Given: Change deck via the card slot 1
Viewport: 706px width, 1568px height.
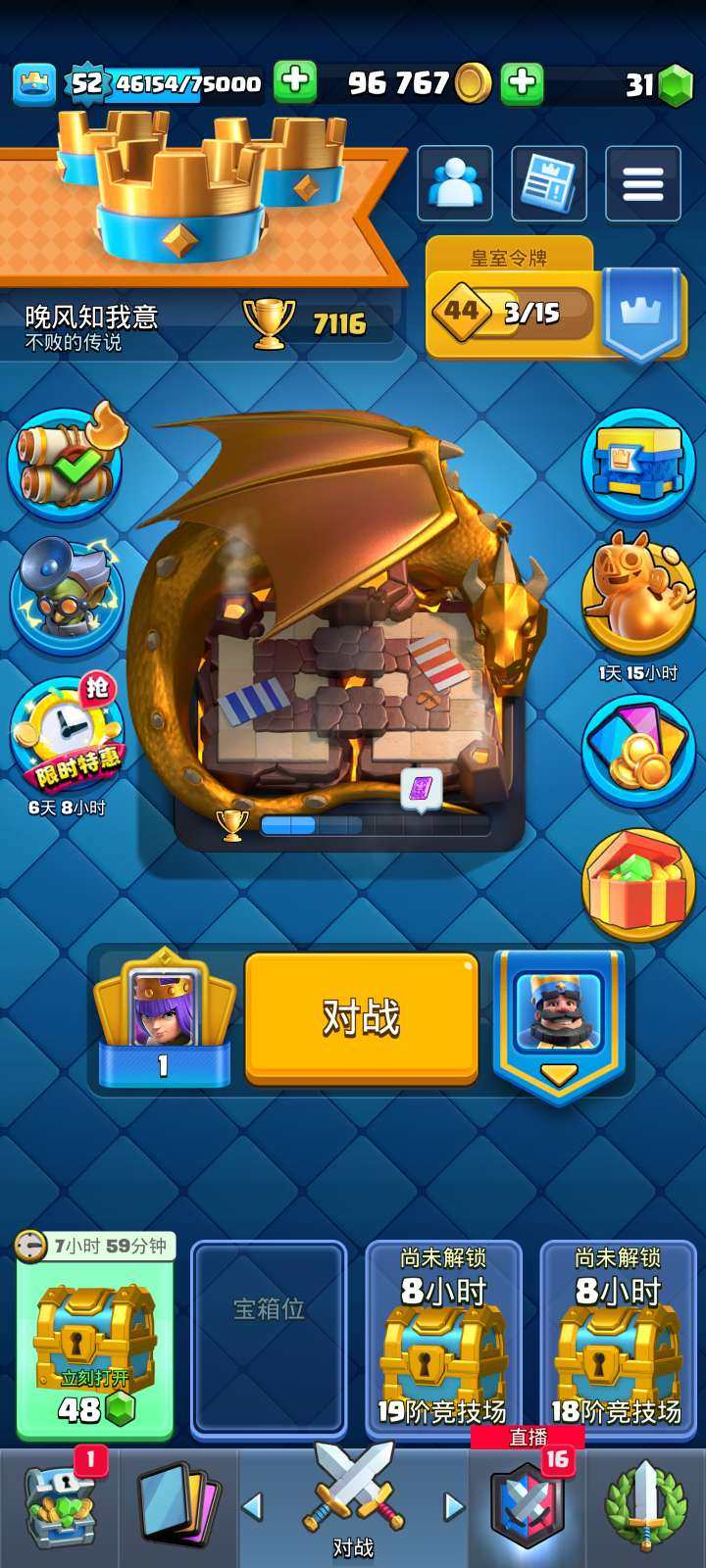Looking at the screenshot, I should click(x=164, y=1019).
